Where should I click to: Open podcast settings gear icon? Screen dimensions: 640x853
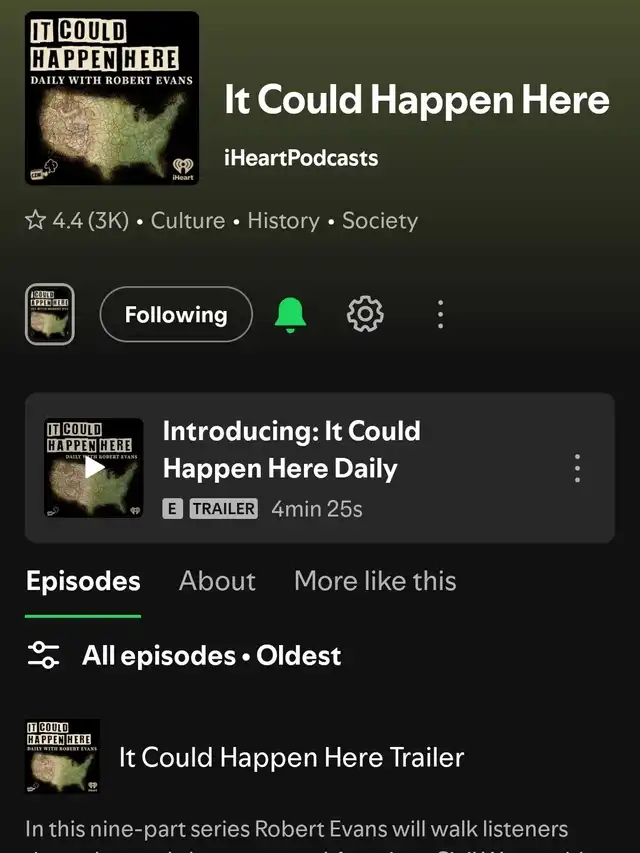[365, 314]
